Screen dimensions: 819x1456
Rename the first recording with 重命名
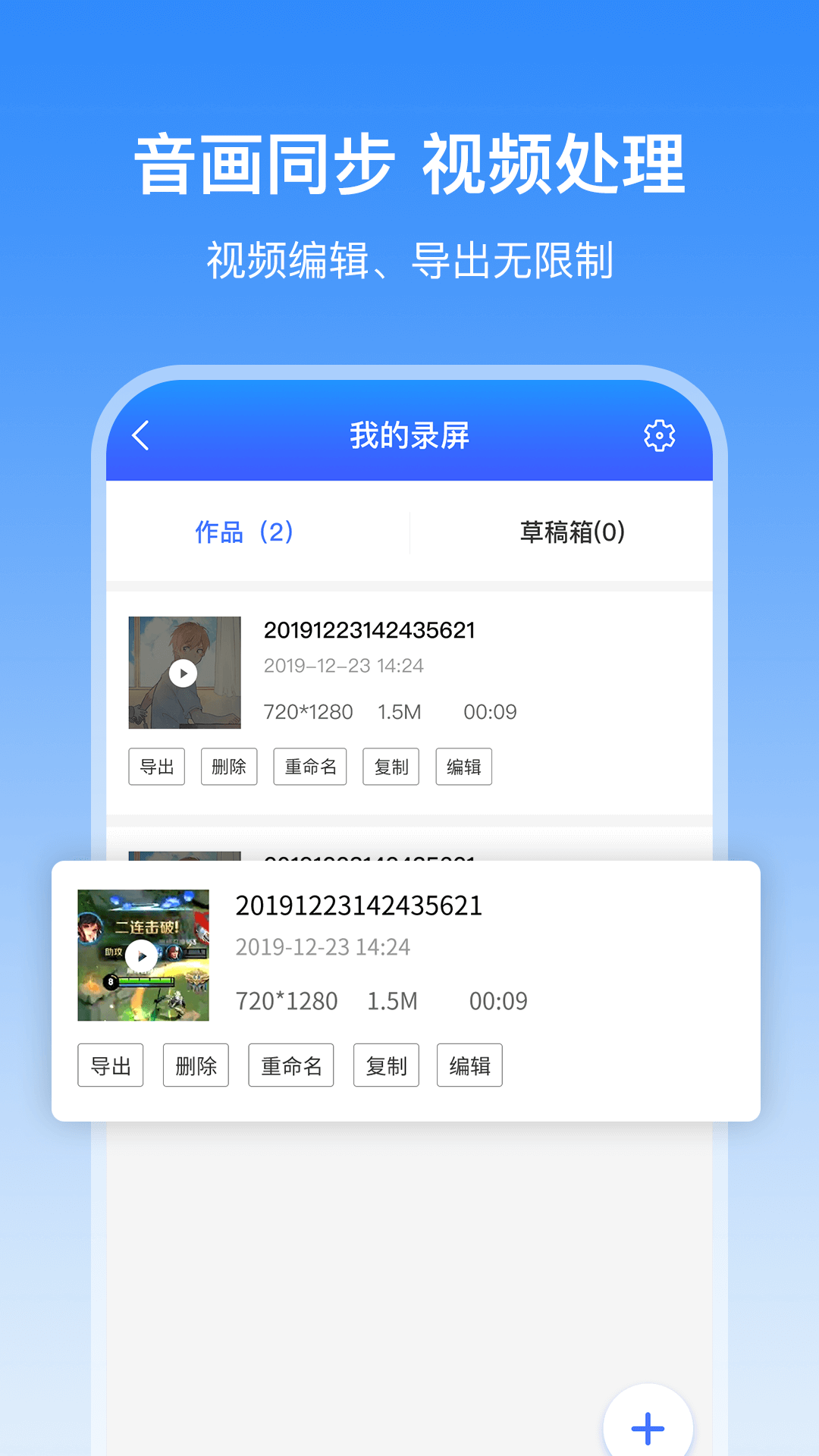(x=310, y=766)
